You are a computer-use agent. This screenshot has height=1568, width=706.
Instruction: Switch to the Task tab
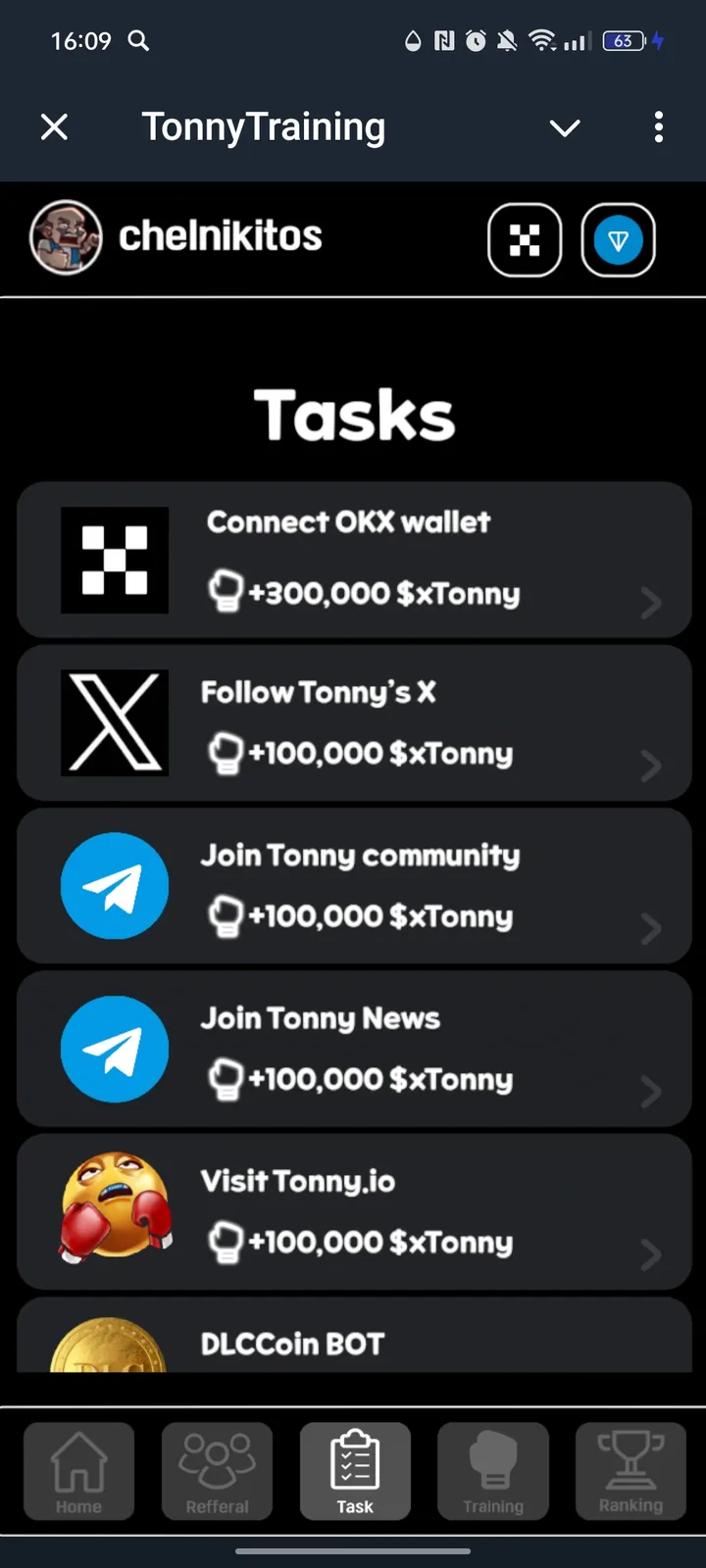point(355,1471)
